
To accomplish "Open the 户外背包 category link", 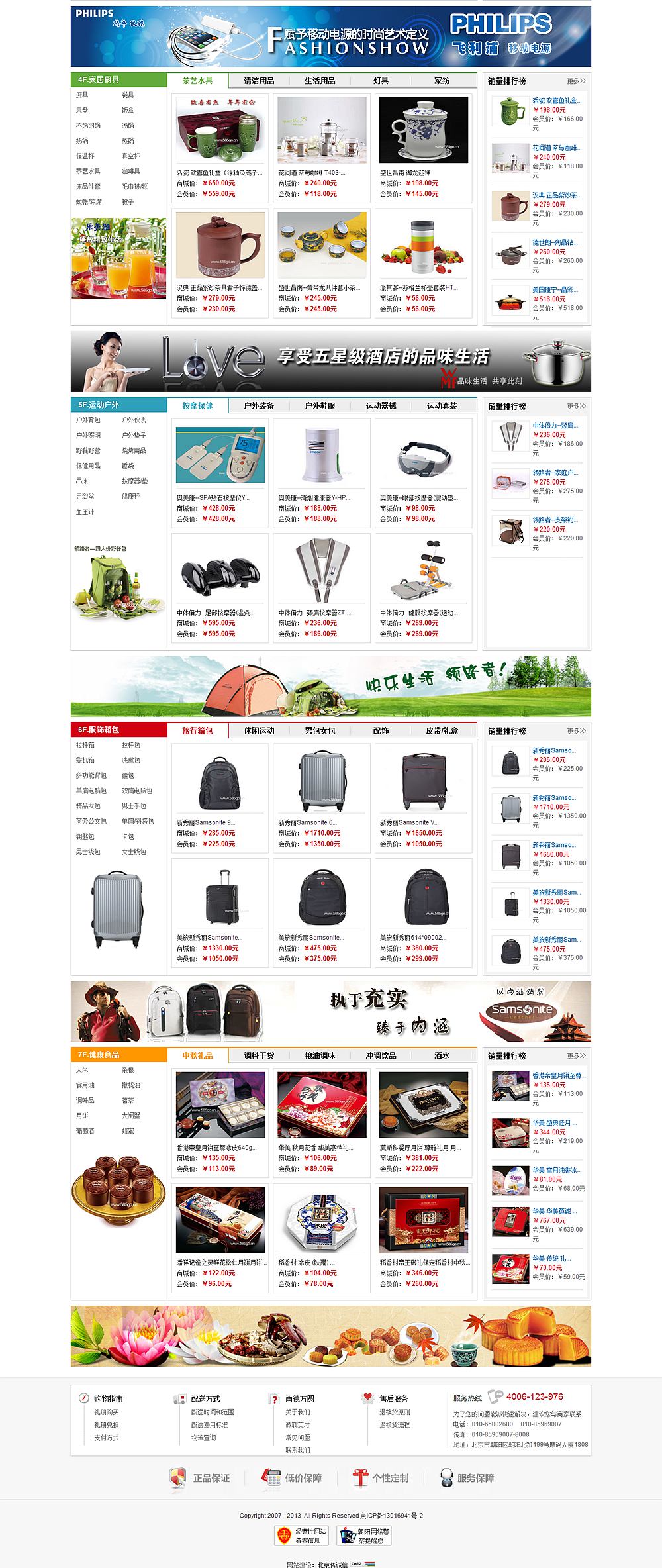I will (x=88, y=420).
